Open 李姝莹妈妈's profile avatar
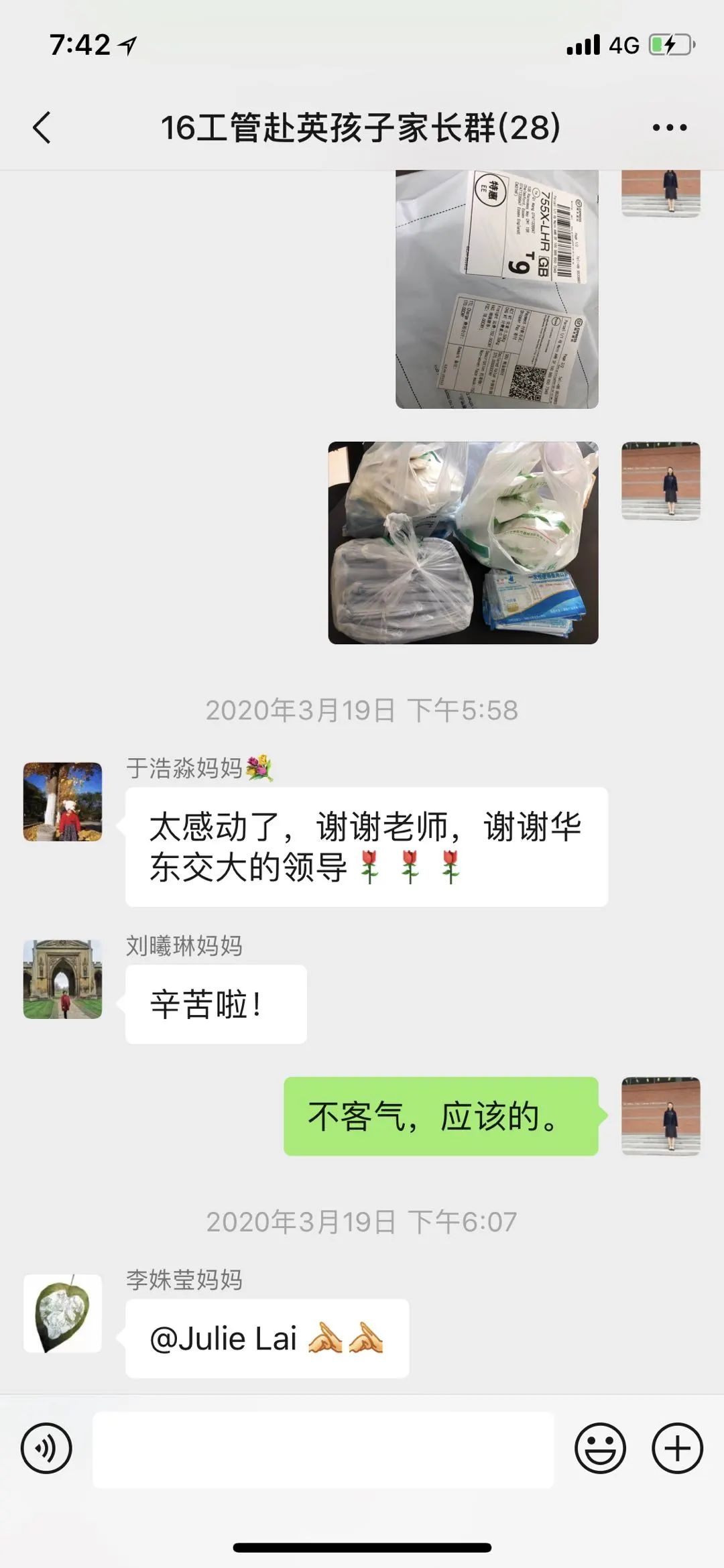The width and height of the screenshot is (724, 1568). pyautogui.click(x=63, y=1313)
